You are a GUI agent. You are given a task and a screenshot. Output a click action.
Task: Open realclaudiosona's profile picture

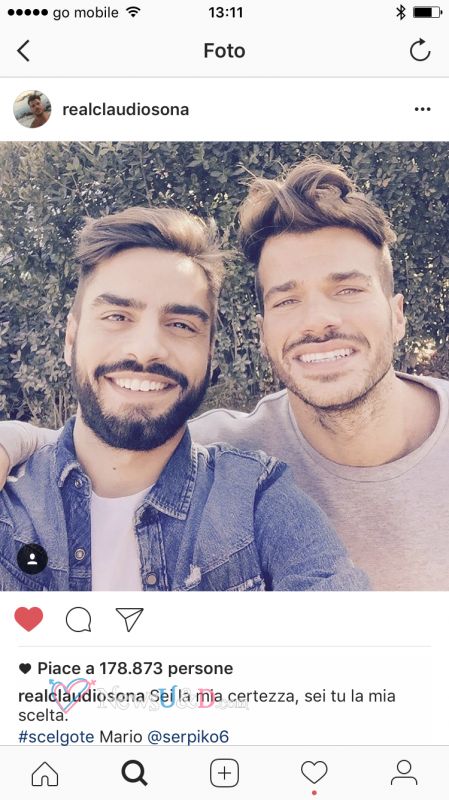pyautogui.click(x=32, y=109)
